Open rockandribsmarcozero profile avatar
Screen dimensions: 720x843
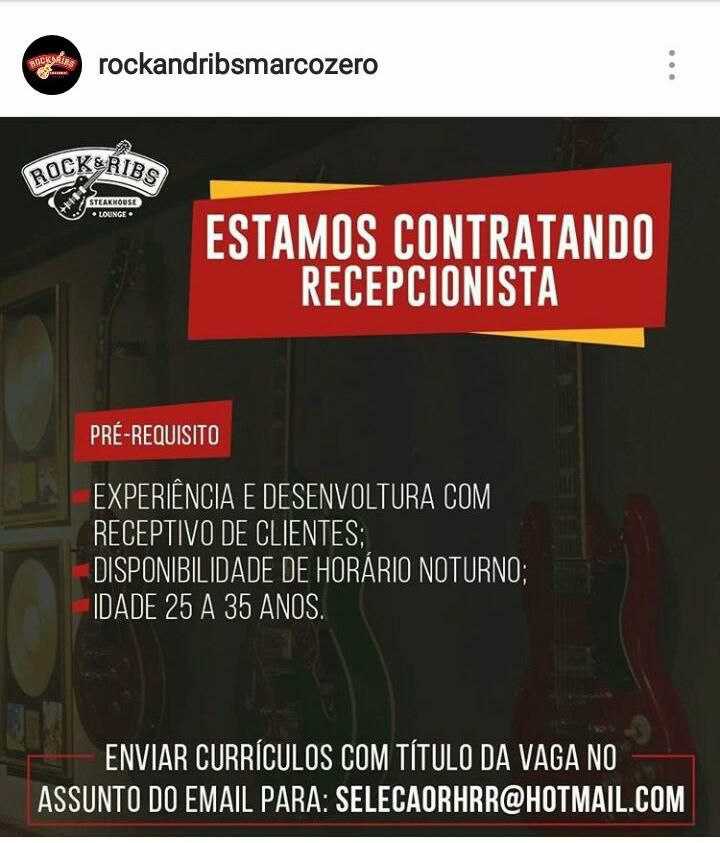[x=52, y=65]
